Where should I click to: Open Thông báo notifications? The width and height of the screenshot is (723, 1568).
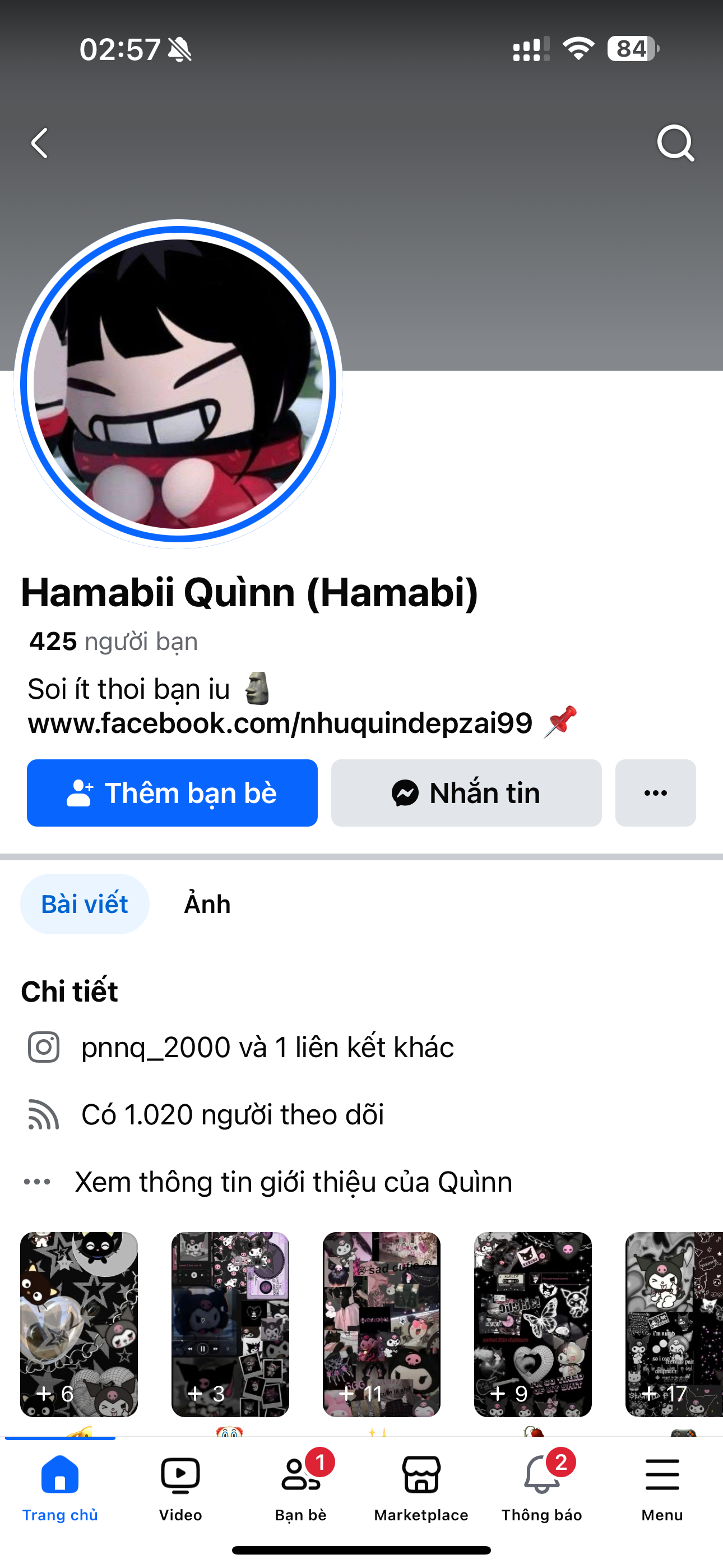pyautogui.click(x=541, y=1487)
